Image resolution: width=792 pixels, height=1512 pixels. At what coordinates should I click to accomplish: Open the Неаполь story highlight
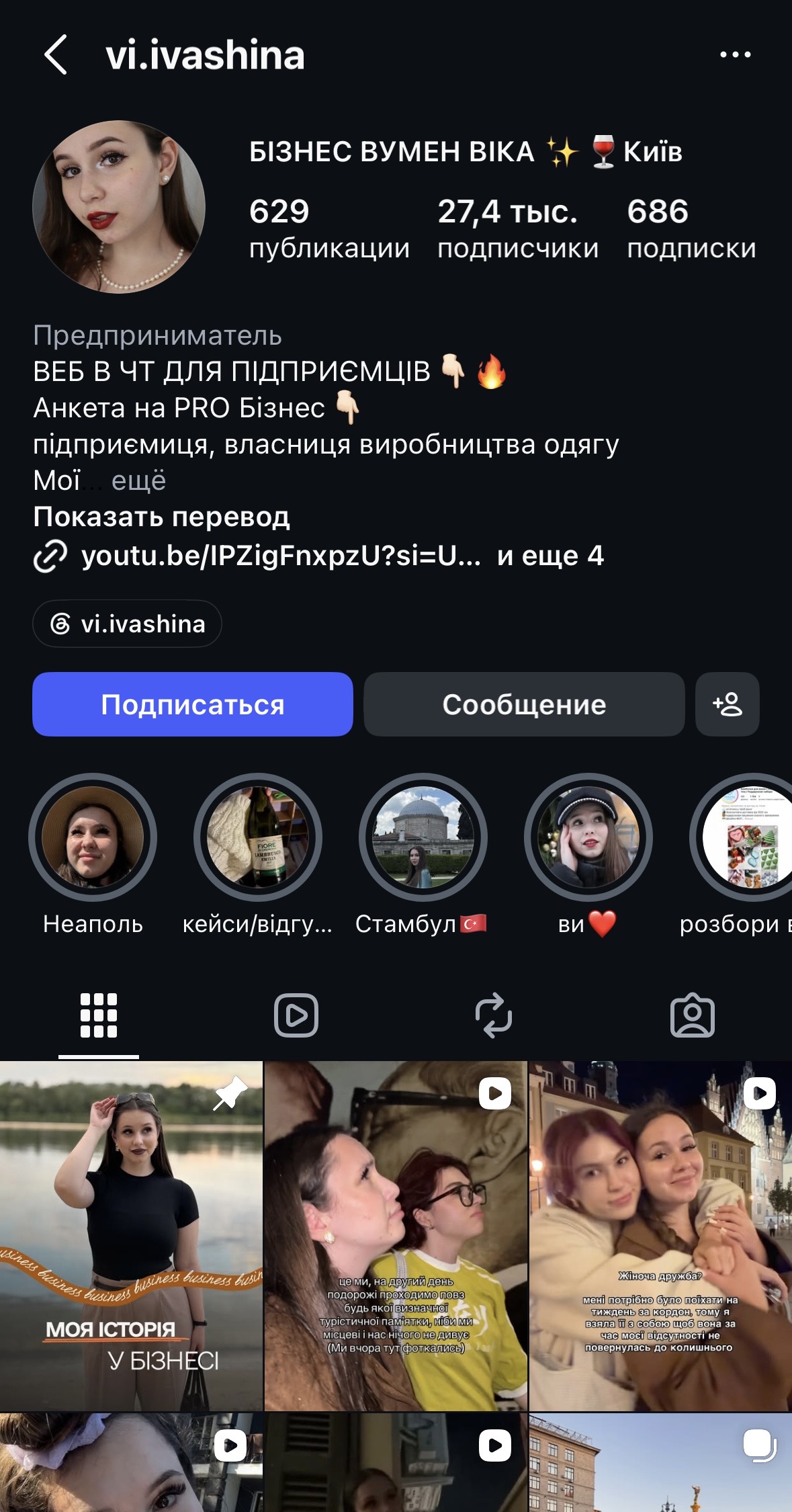[93, 837]
